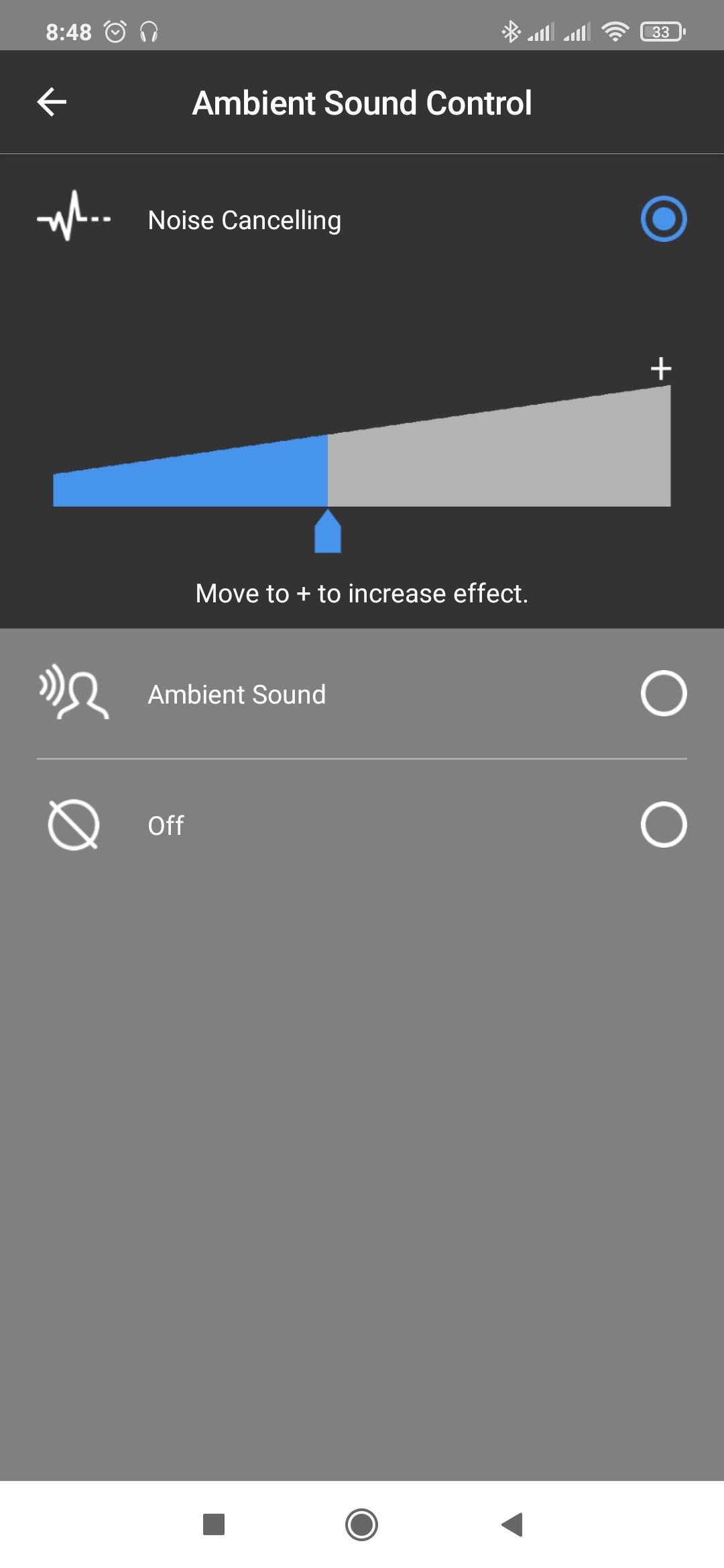The image size is (724, 1568).
Task: Choose Off to disable sound control
Action: click(x=663, y=825)
